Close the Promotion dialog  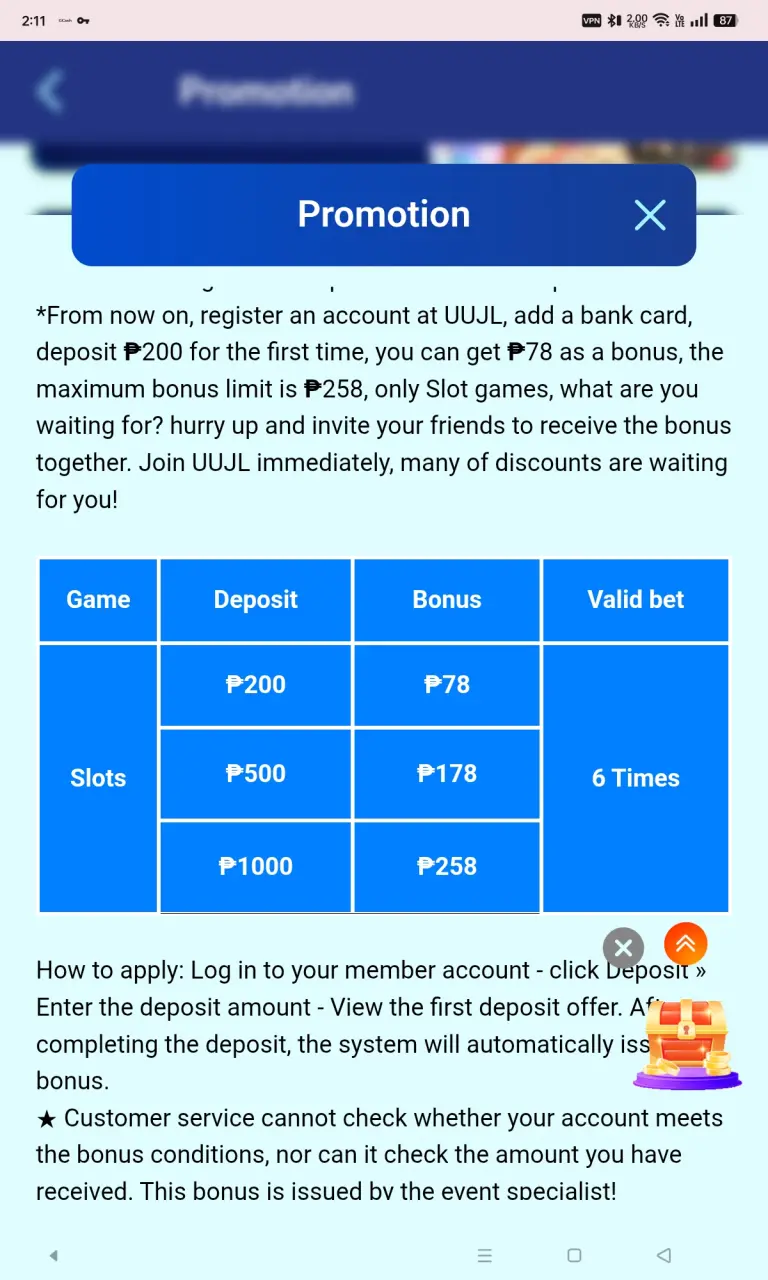[650, 215]
